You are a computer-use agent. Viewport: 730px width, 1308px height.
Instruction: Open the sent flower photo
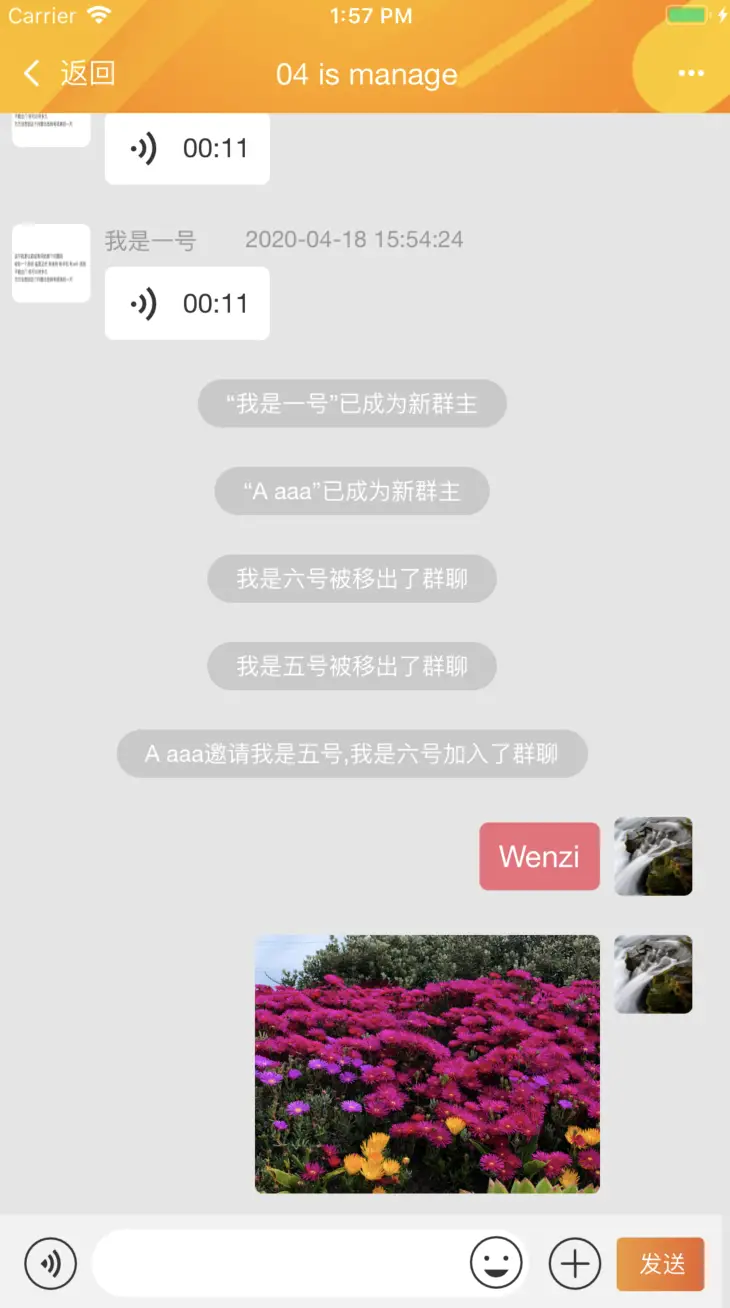pyautogui.click(x=427, y=1064)
